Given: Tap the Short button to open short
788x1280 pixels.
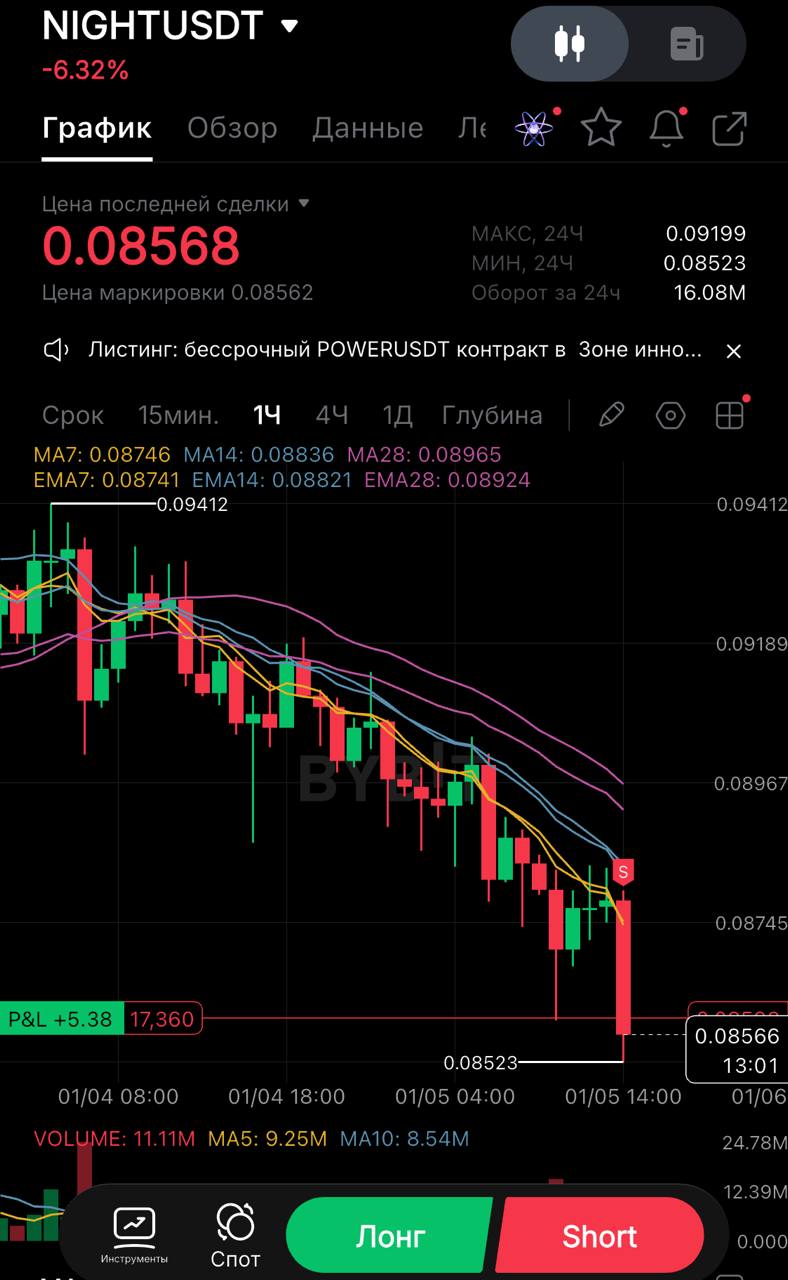Looking at the screenshot, I should tap(599, 1236).
